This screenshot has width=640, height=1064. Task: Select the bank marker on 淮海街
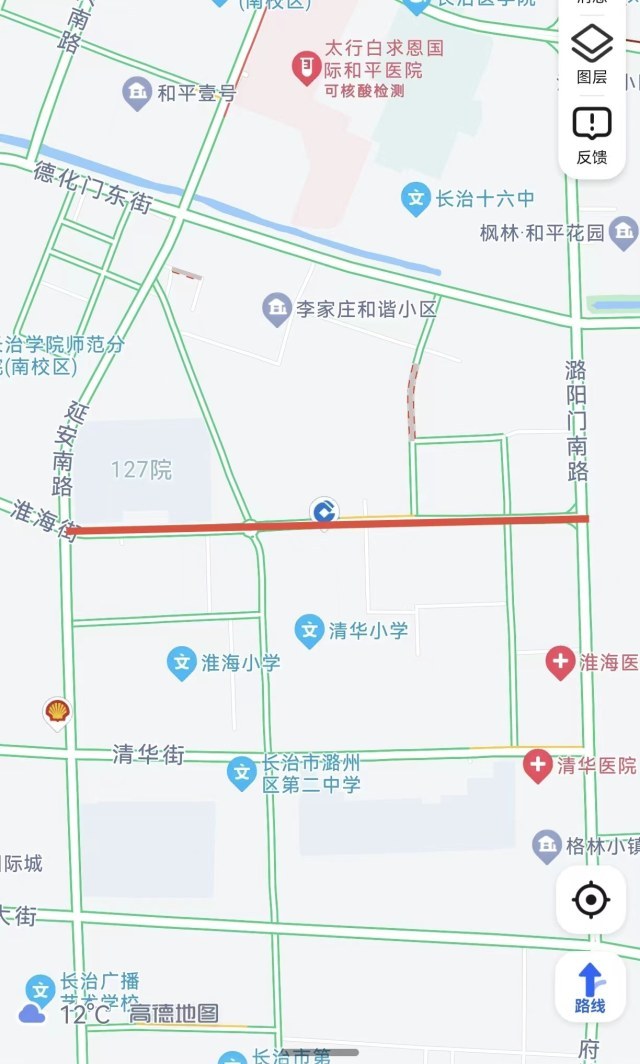click(324, 512)
